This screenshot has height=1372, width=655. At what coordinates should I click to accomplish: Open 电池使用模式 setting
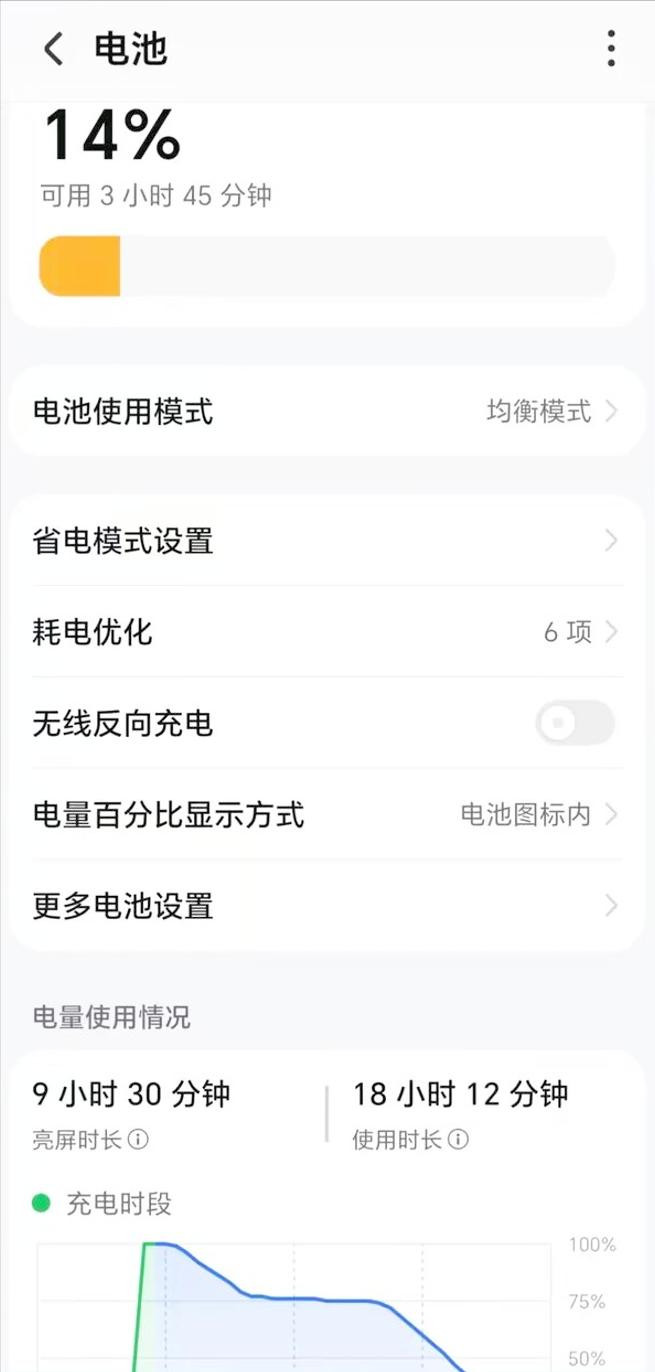tap(327, 411)
